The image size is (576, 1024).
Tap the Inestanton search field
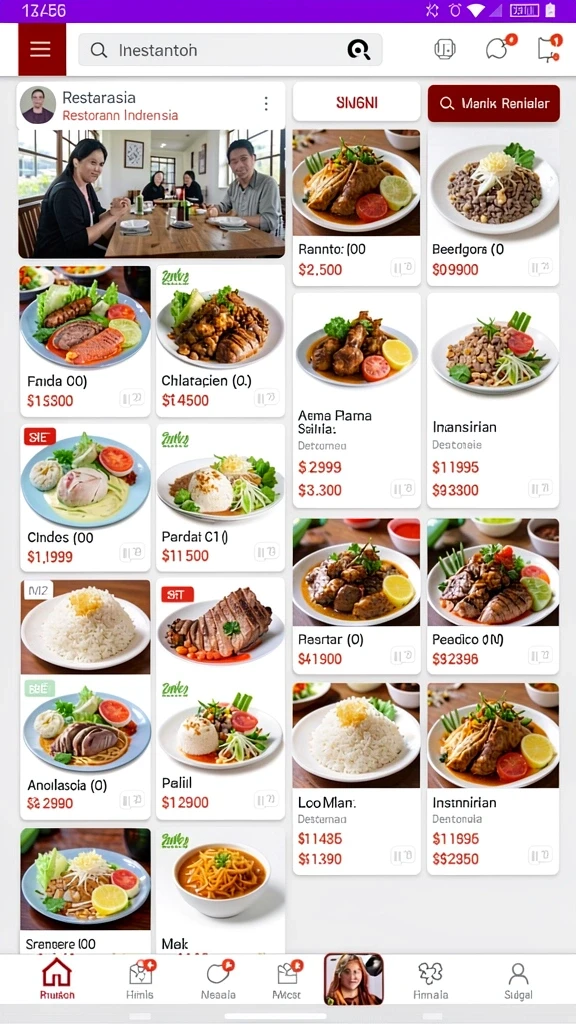coord(230,50)
